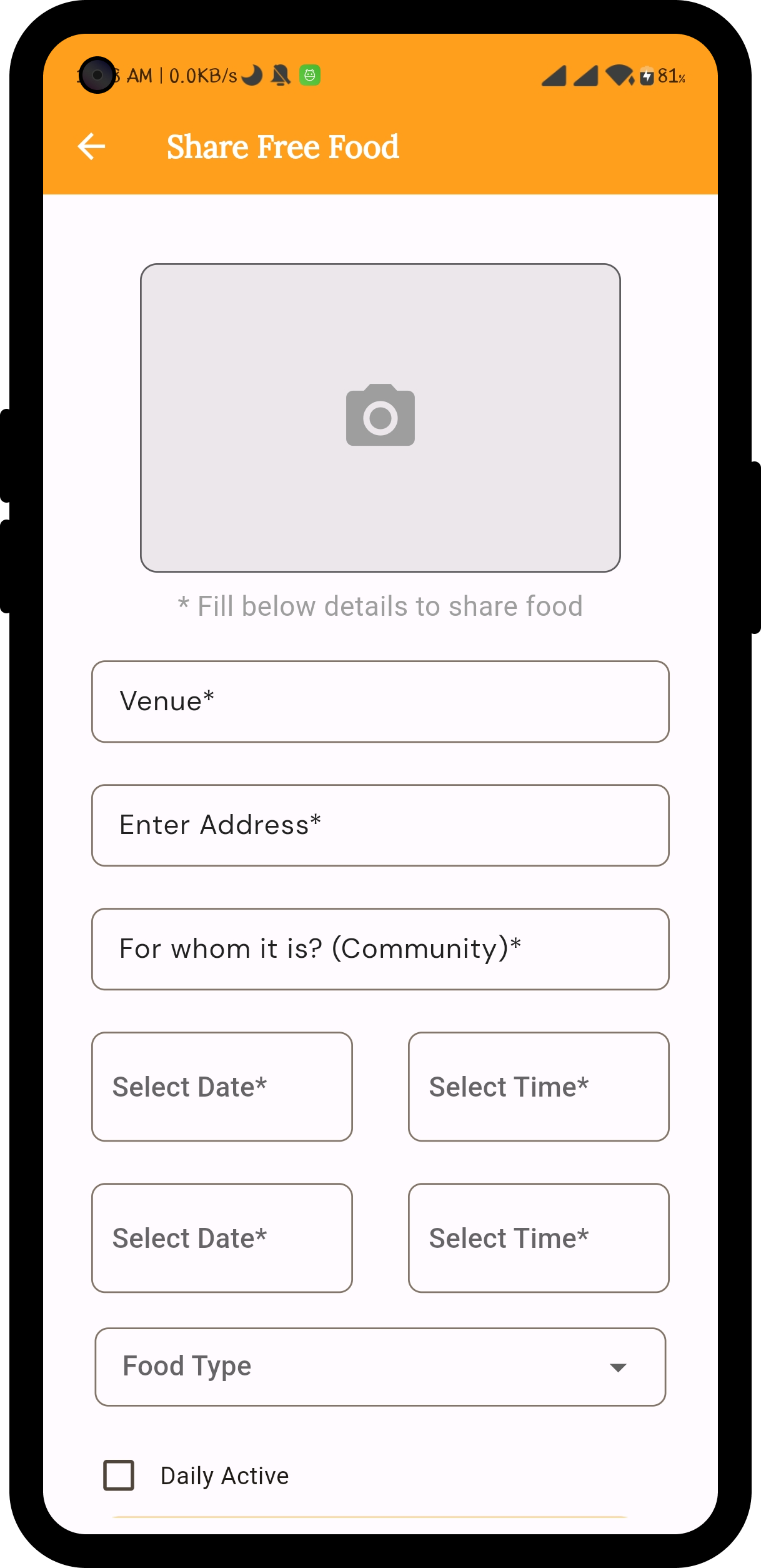Open the second Select Time picker

[x=539, y=1238]
